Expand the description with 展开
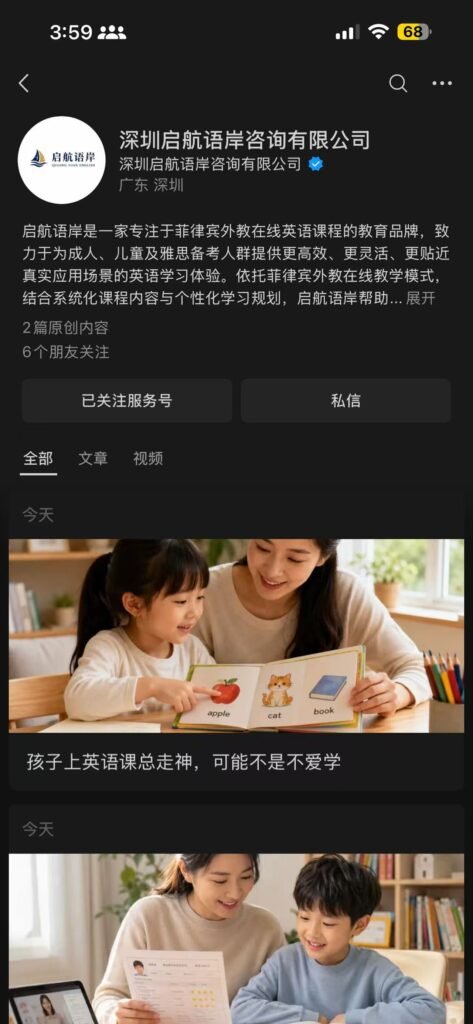The height and width of the screenshot is (1024, 473). click(420, 298)
